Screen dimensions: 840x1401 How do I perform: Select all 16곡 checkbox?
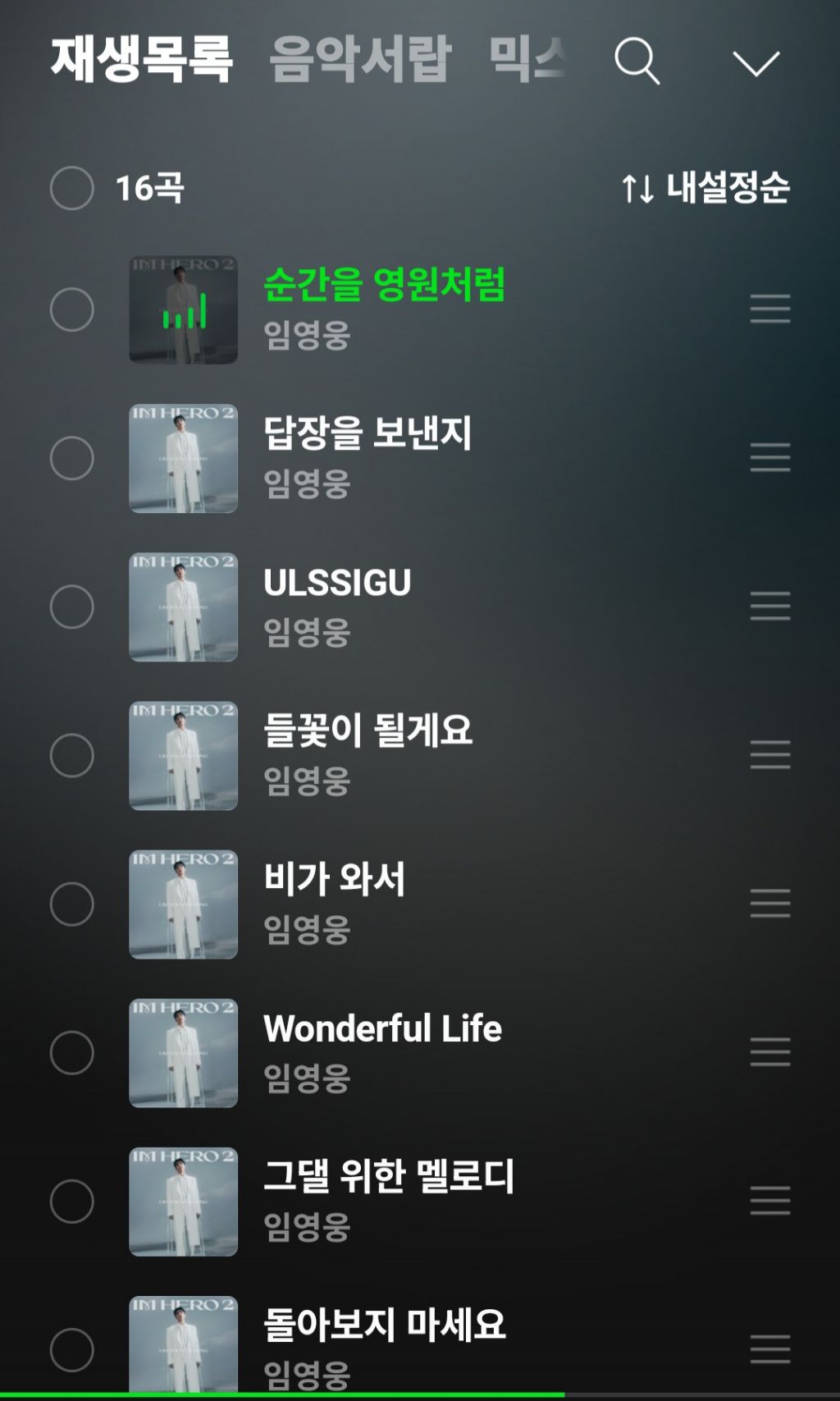[72, 188]
